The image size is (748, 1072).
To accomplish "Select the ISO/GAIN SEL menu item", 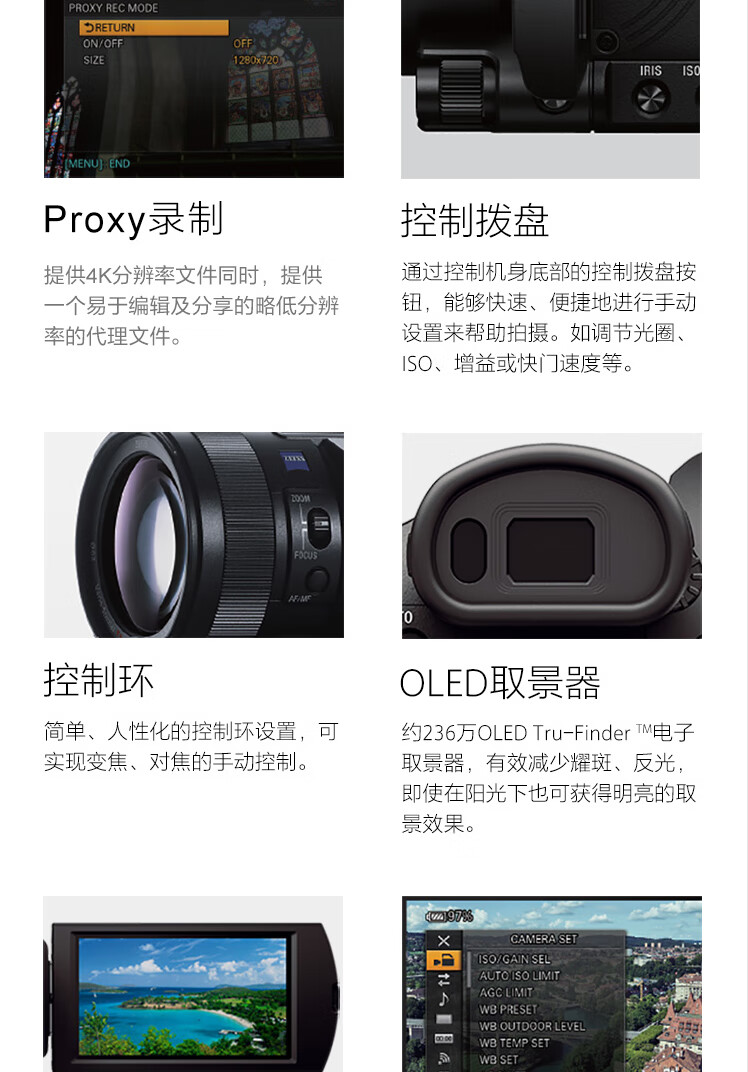I will coord(514,960).
